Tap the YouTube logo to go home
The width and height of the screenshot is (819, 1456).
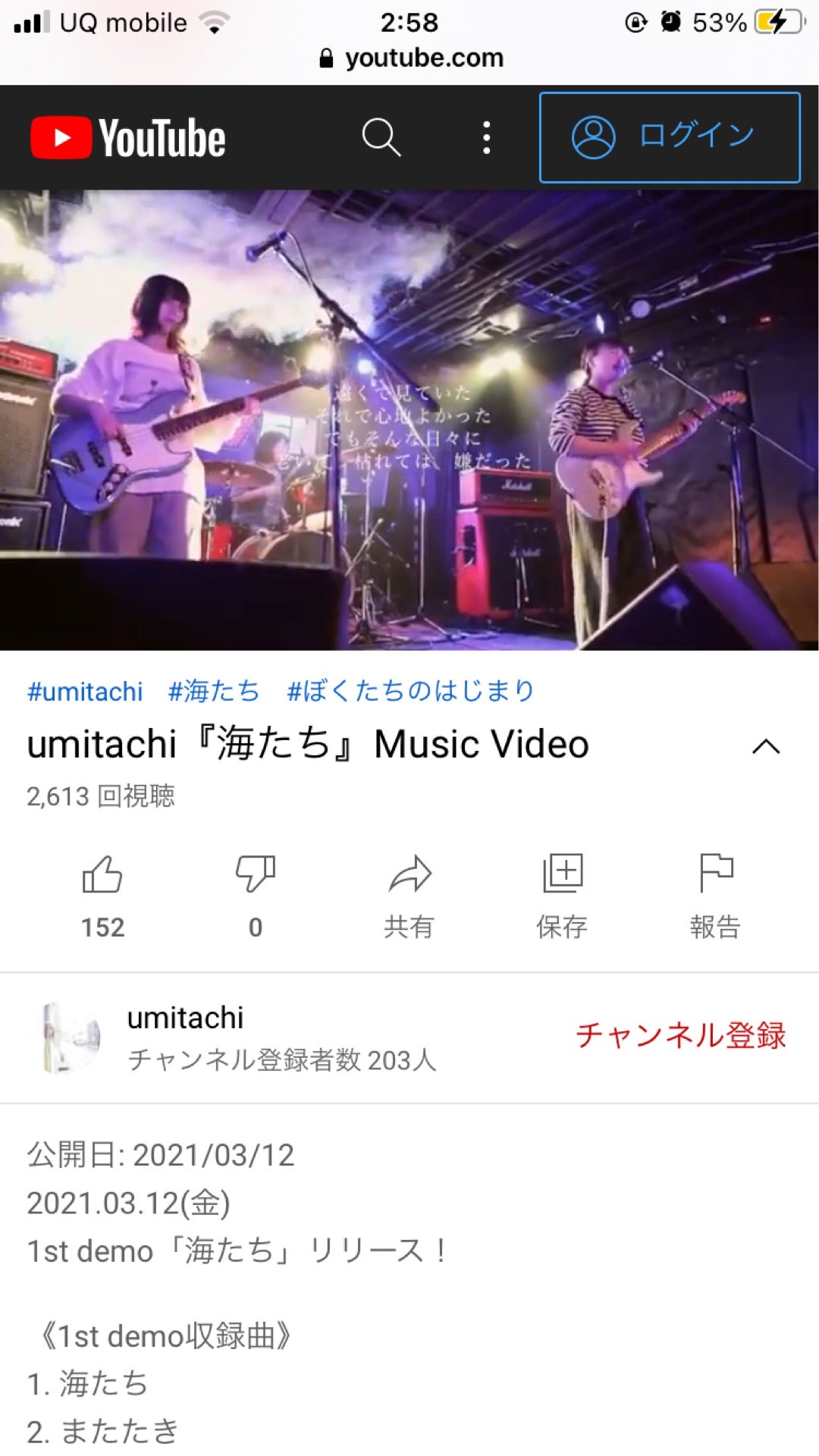click(127, 137)
